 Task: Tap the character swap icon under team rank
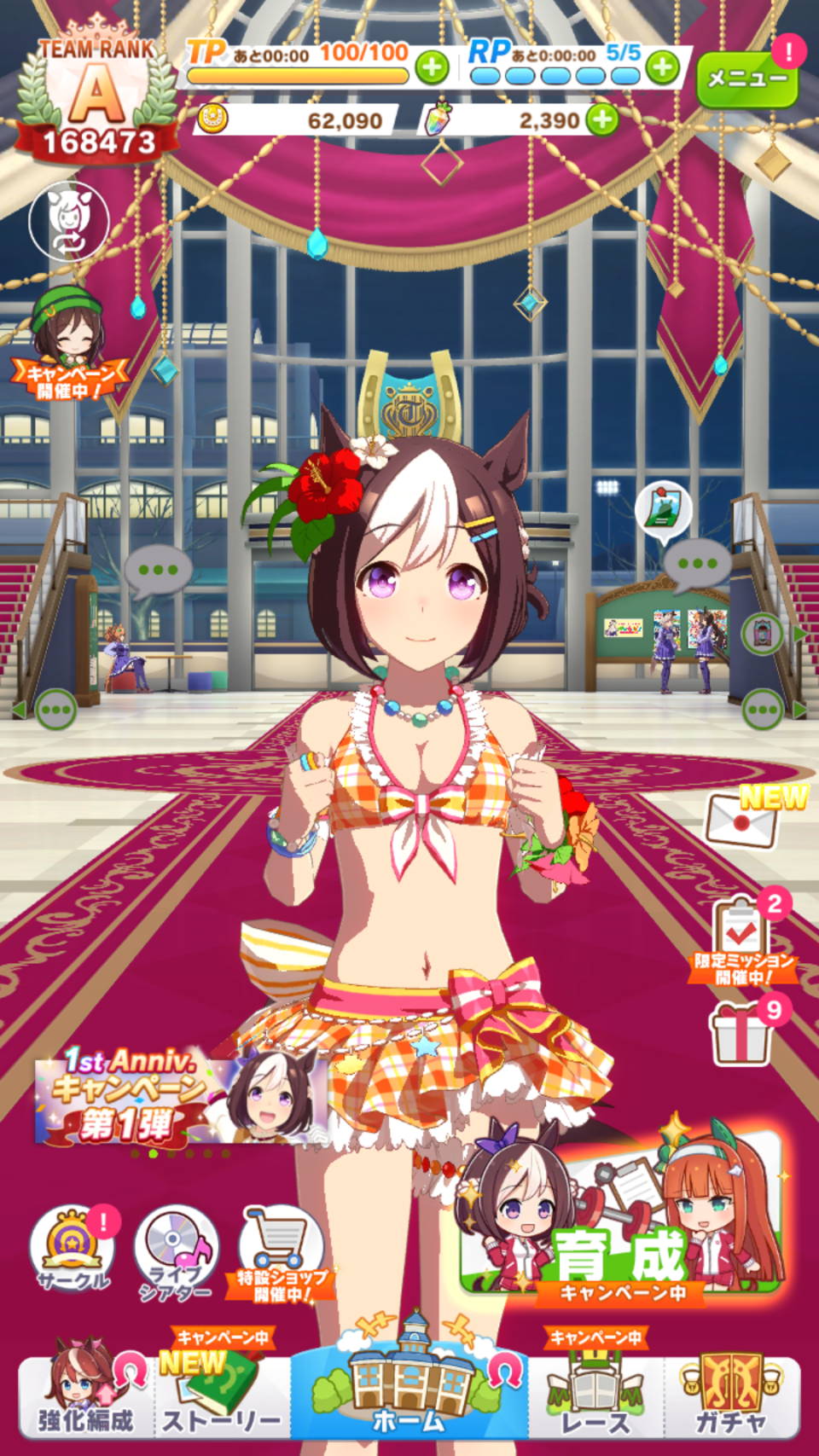point(69,221)
